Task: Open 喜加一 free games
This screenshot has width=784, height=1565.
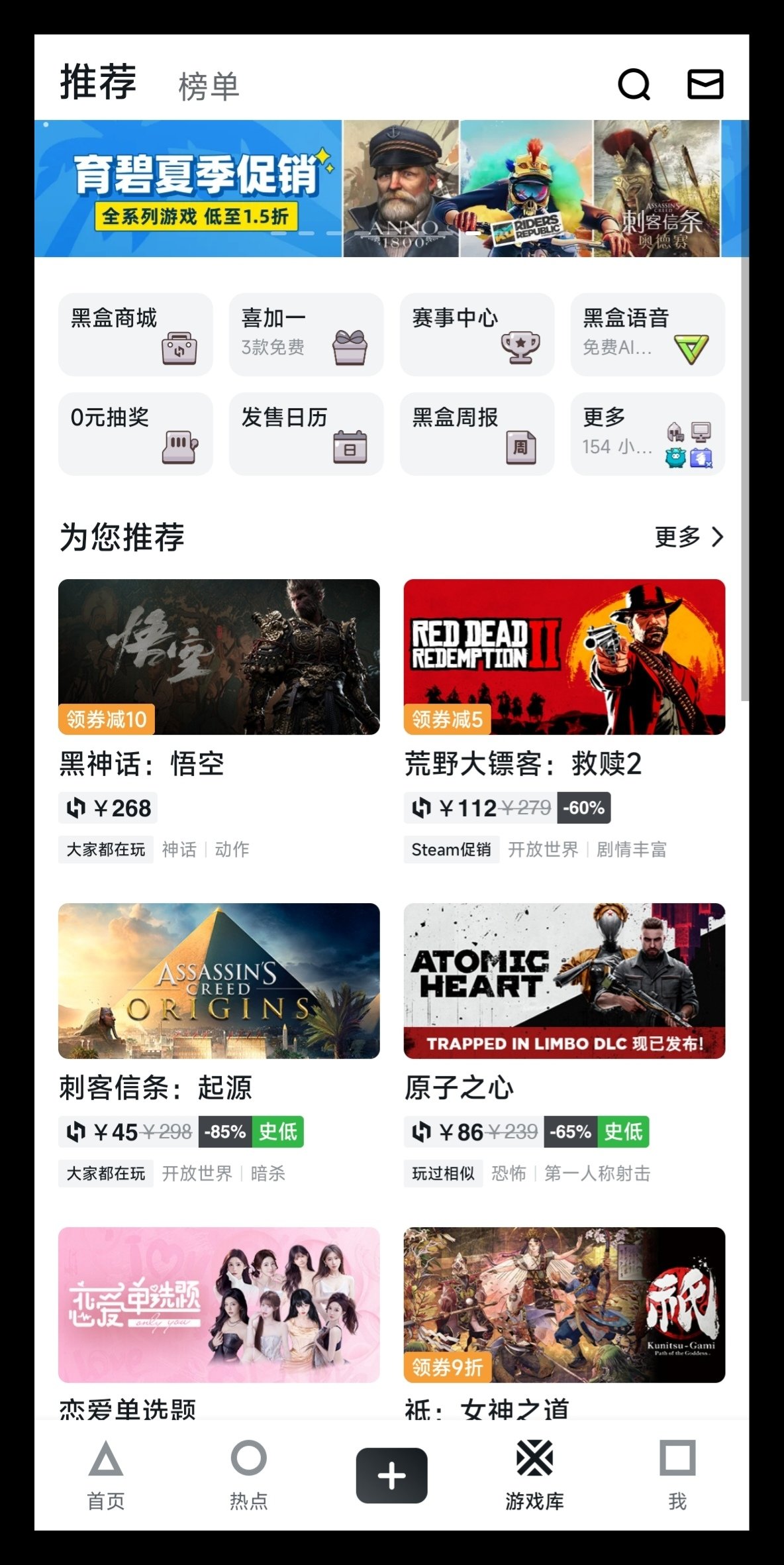Action: coord(306,335)
